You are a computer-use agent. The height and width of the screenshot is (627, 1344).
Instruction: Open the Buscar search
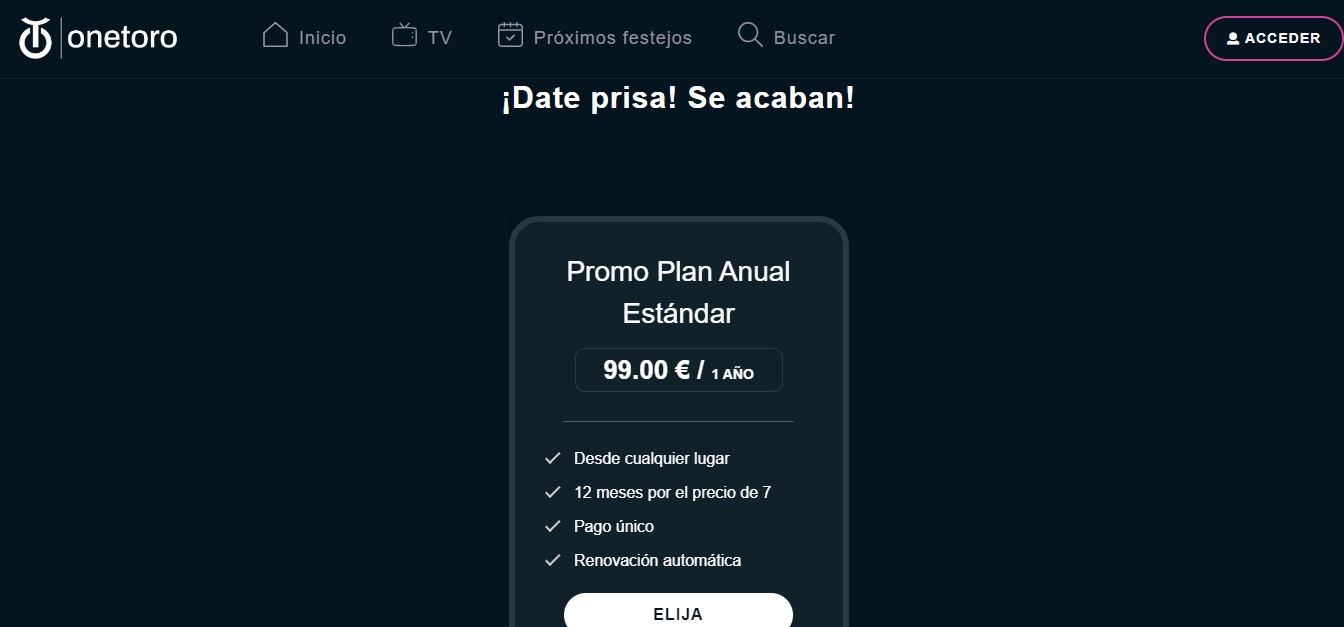tap(786, 37)
